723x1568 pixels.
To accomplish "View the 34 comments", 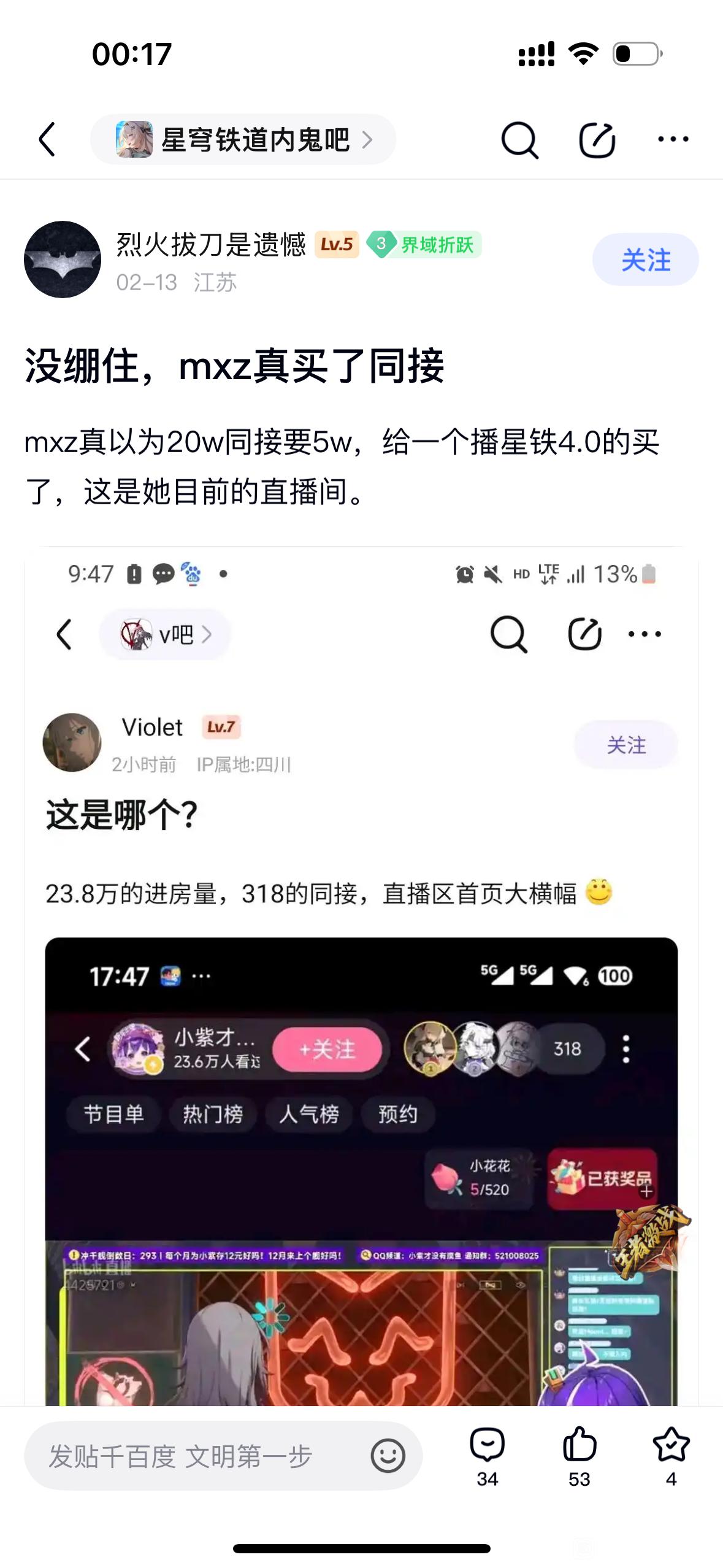I will pos(487,1456).
